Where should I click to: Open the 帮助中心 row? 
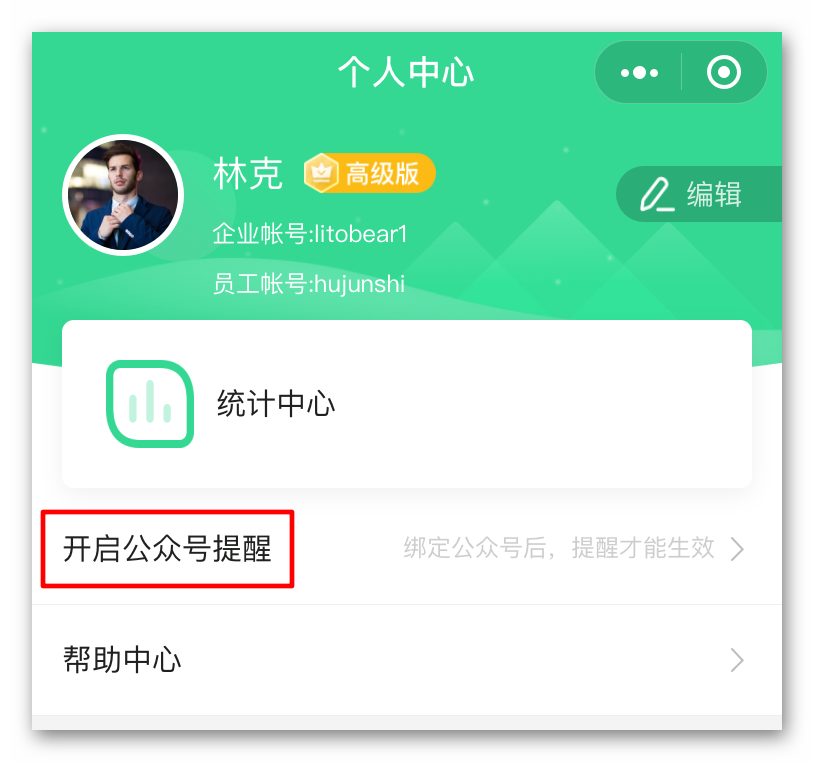(406, 660)
